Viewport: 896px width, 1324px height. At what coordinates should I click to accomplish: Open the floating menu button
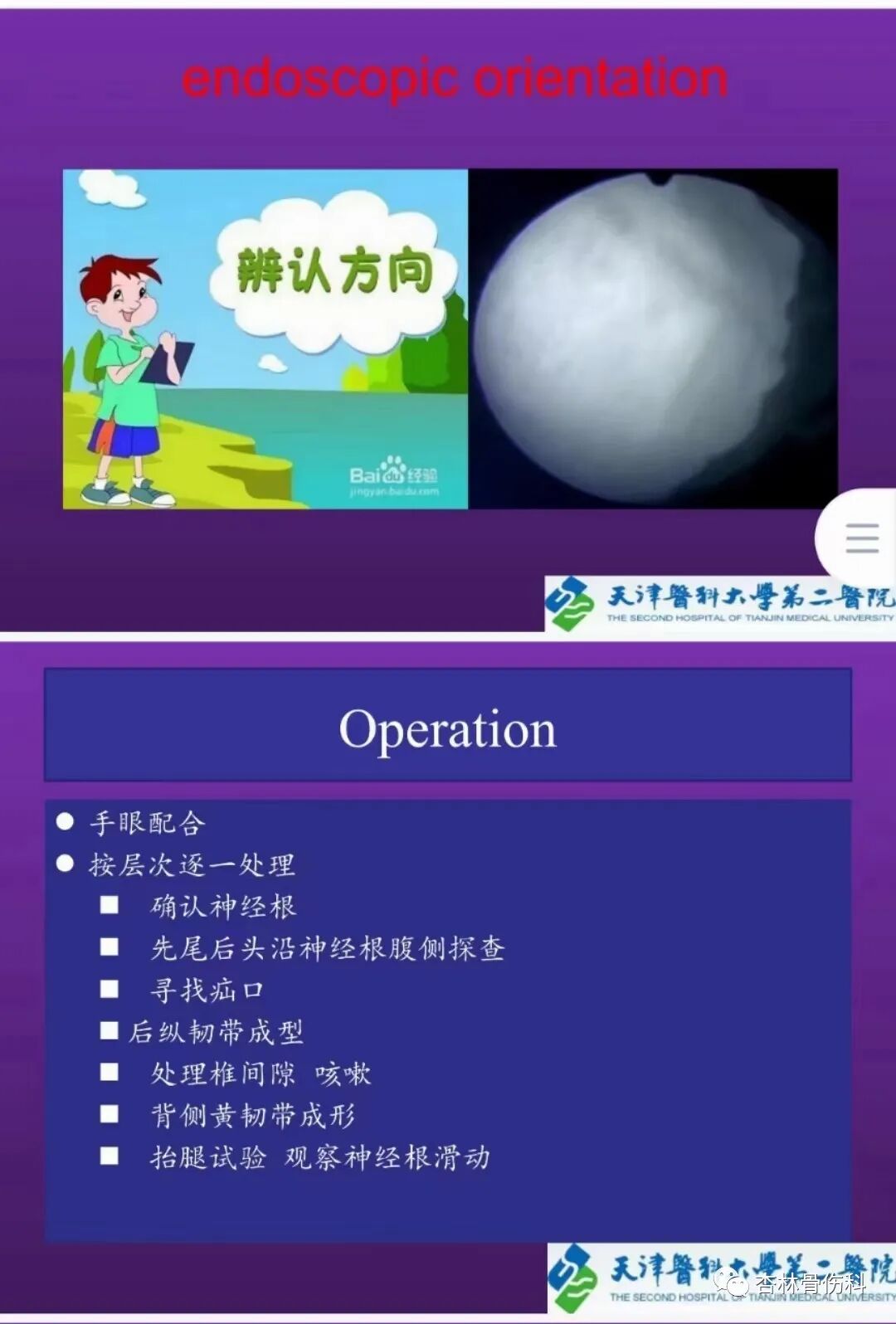tap(860, 538)
